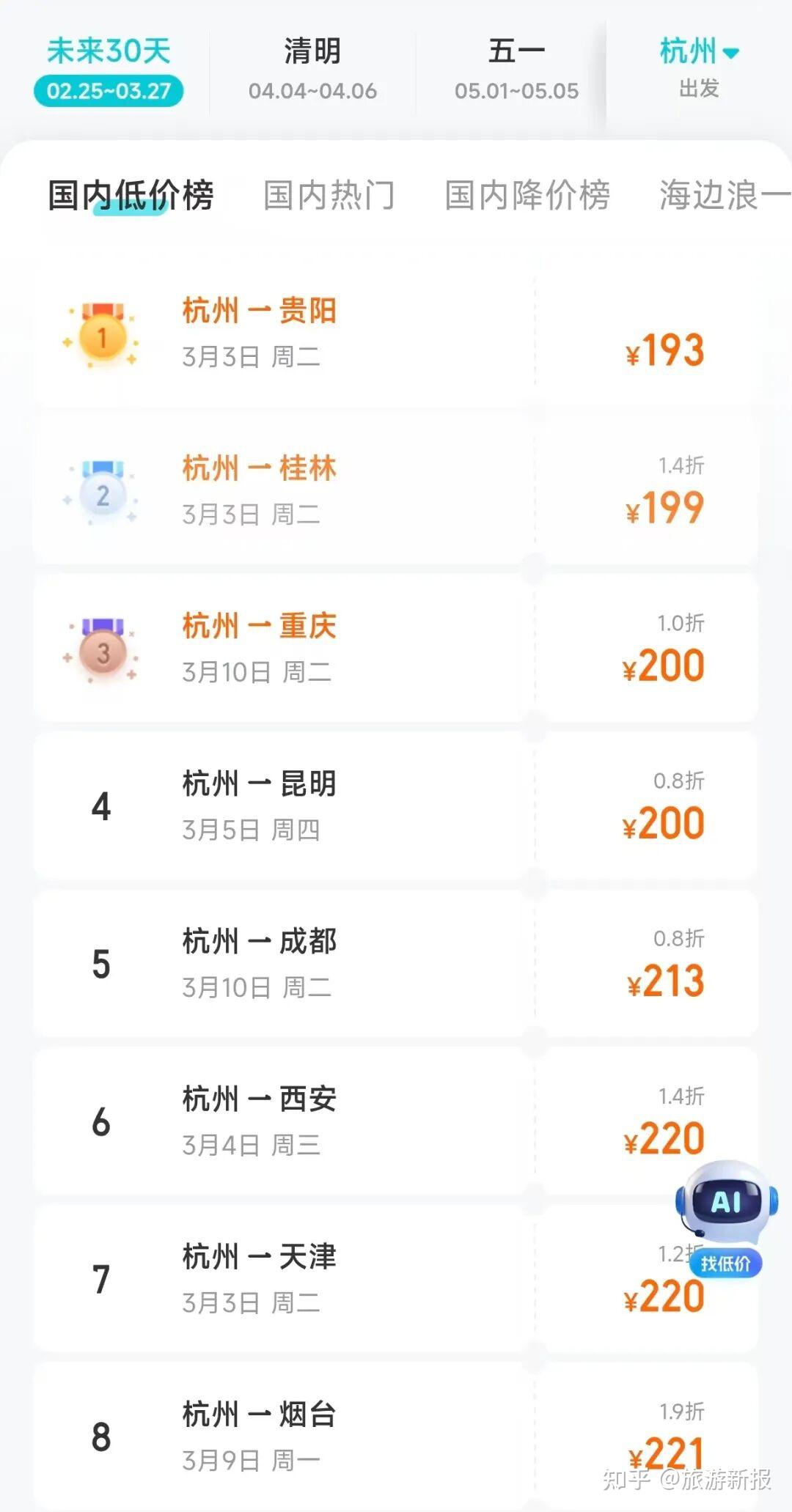View the 杭州→昆明 rank 4 flight

click(x=260, y=783)
